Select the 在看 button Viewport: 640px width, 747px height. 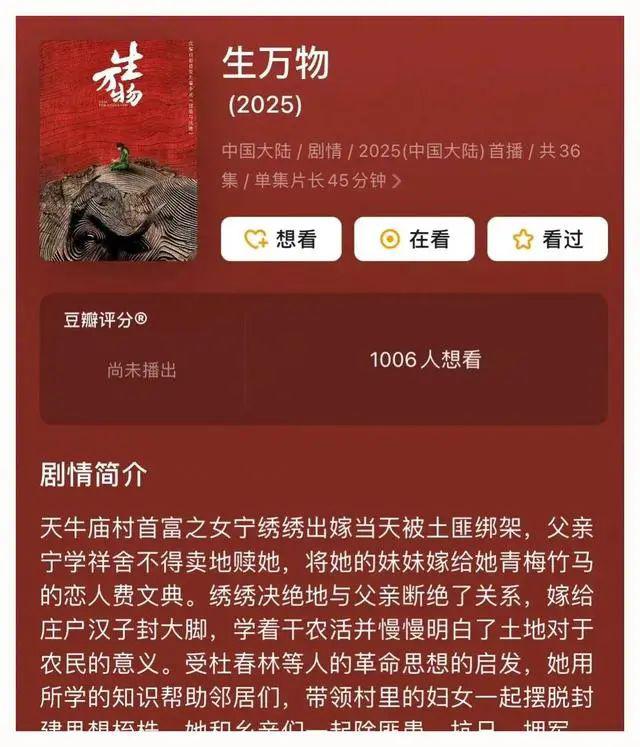(x=414, y=239)
